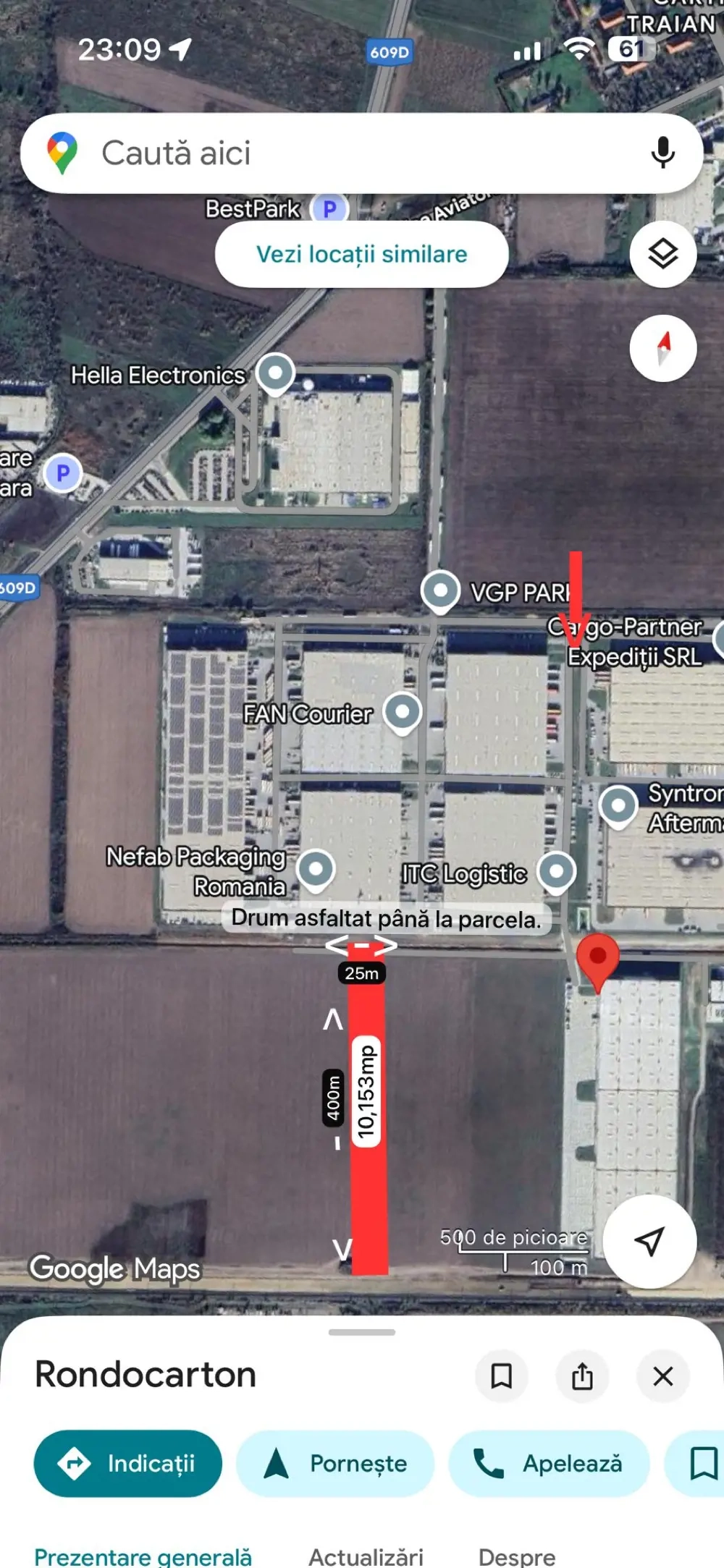724x1568 pixels.
Task: Center the map on my location
Action: [x=649, y=1242]
